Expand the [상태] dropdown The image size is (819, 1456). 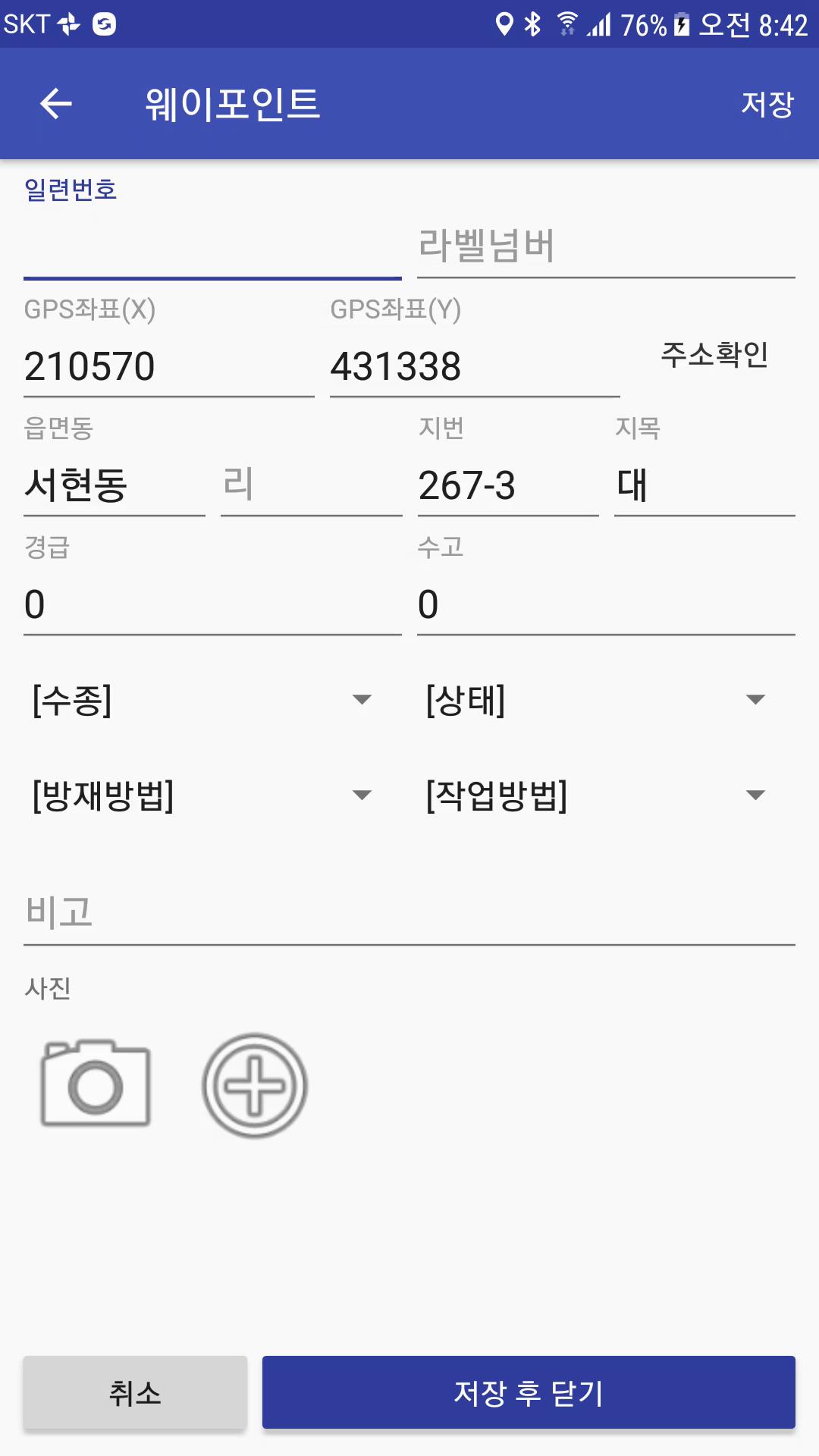pyautogui.click(x=598, y=699)
